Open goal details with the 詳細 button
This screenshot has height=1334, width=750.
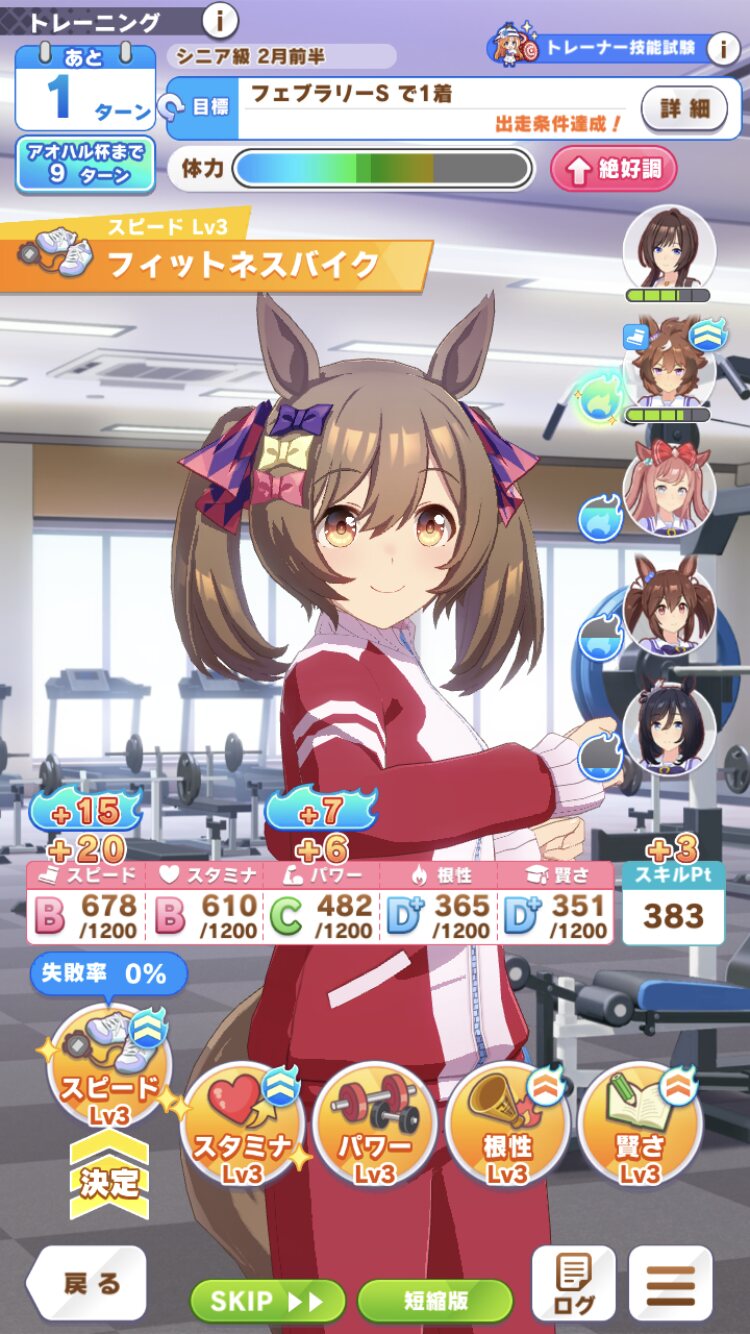[684, 107]
